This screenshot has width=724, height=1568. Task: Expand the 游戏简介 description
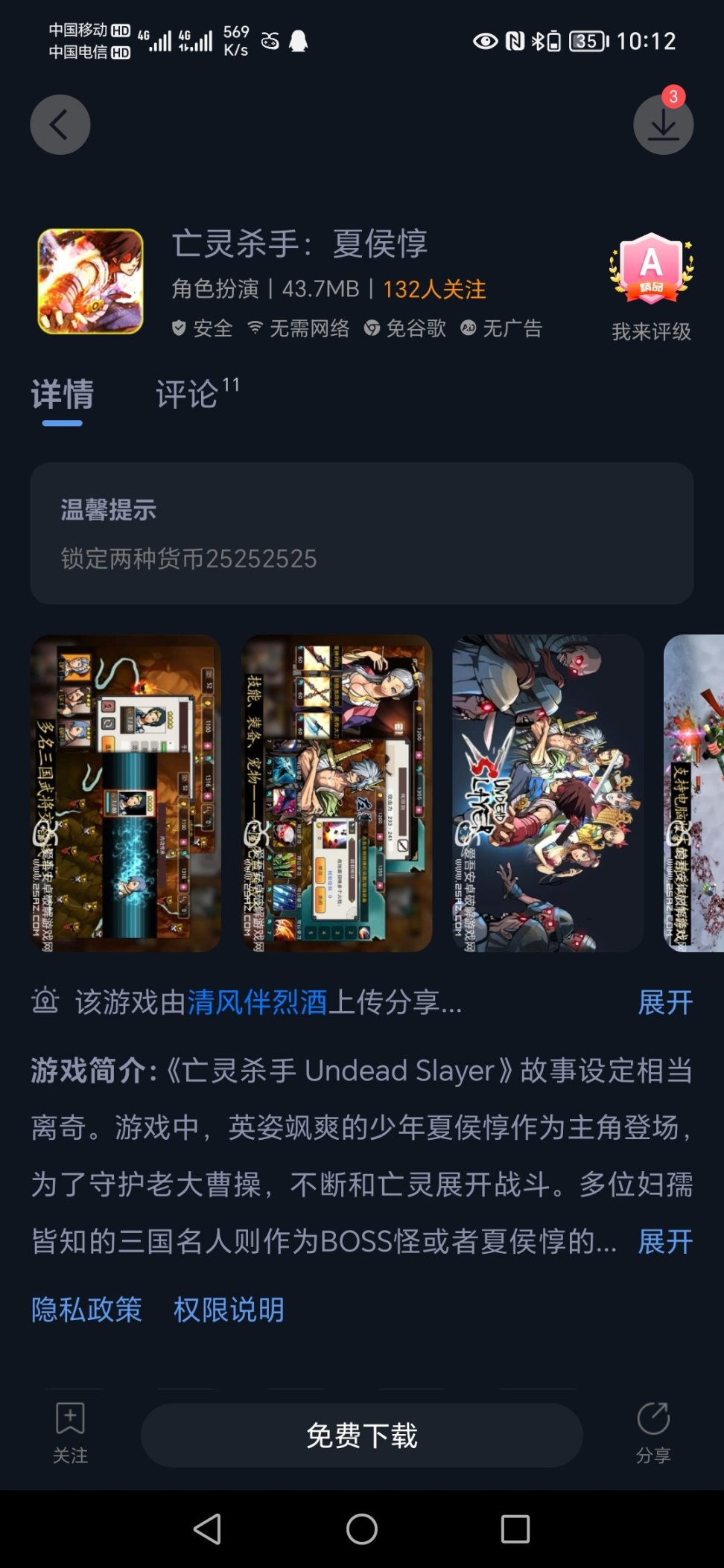coord(664,1241)
